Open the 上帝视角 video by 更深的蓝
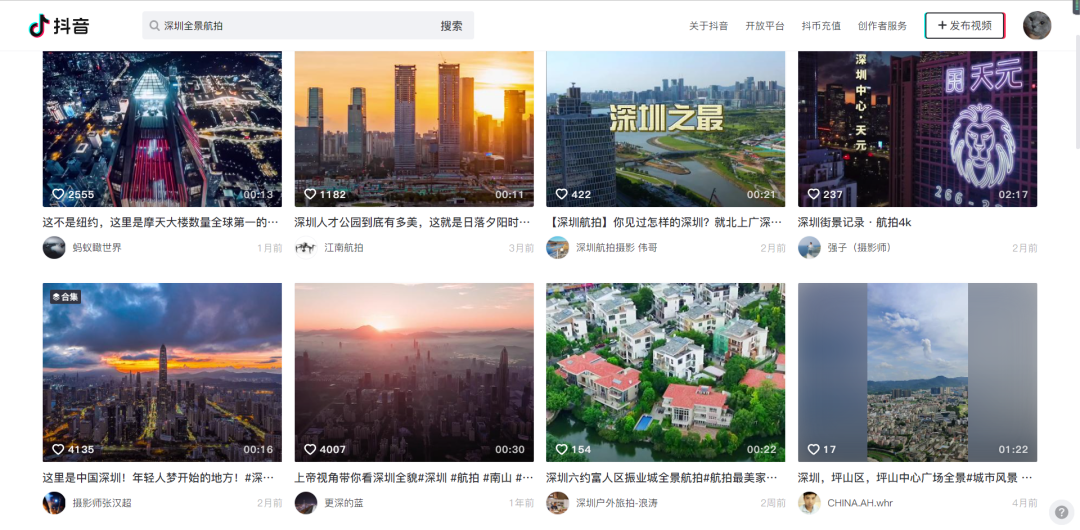1080x530 pixels. click(x=414, y=372)
